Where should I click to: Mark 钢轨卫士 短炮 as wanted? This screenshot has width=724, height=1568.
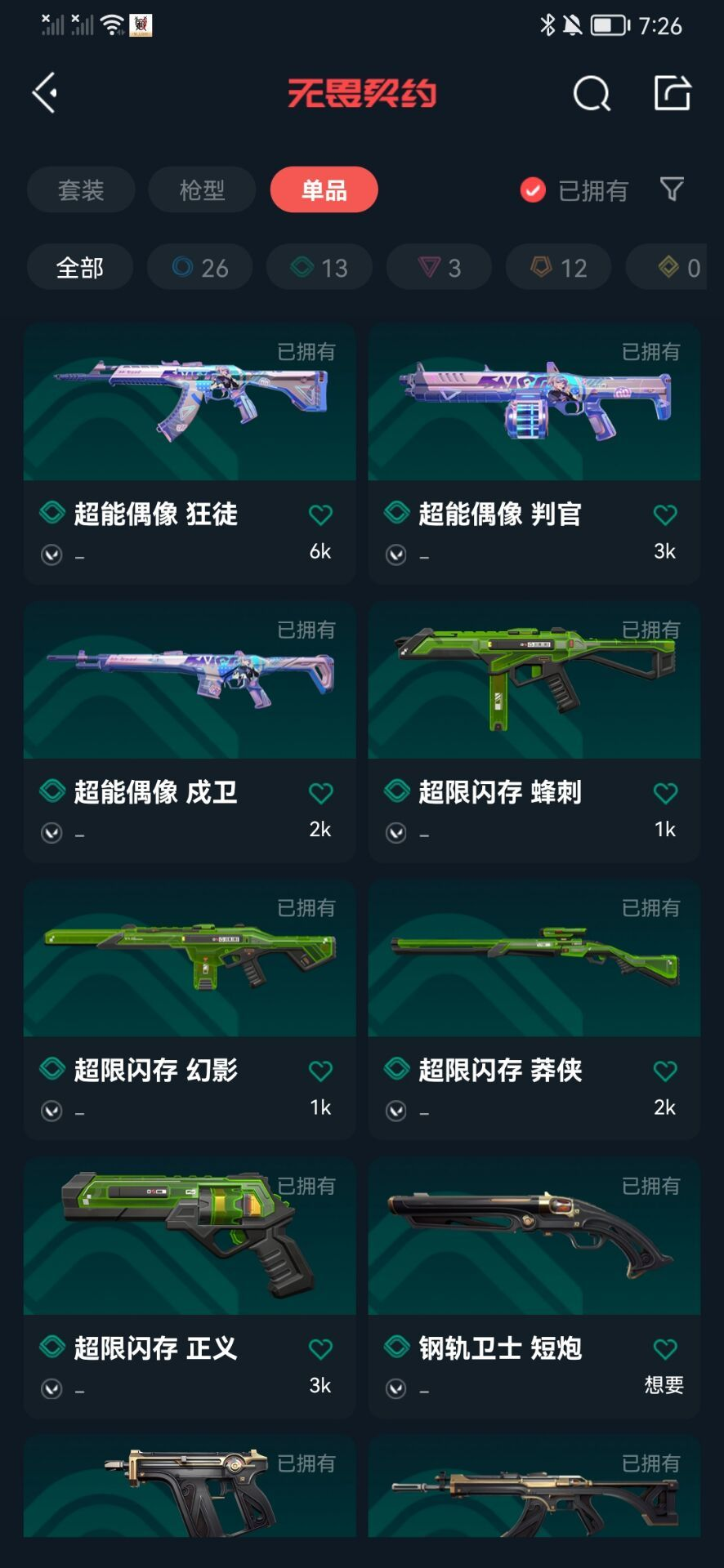tap(665, 1349)
